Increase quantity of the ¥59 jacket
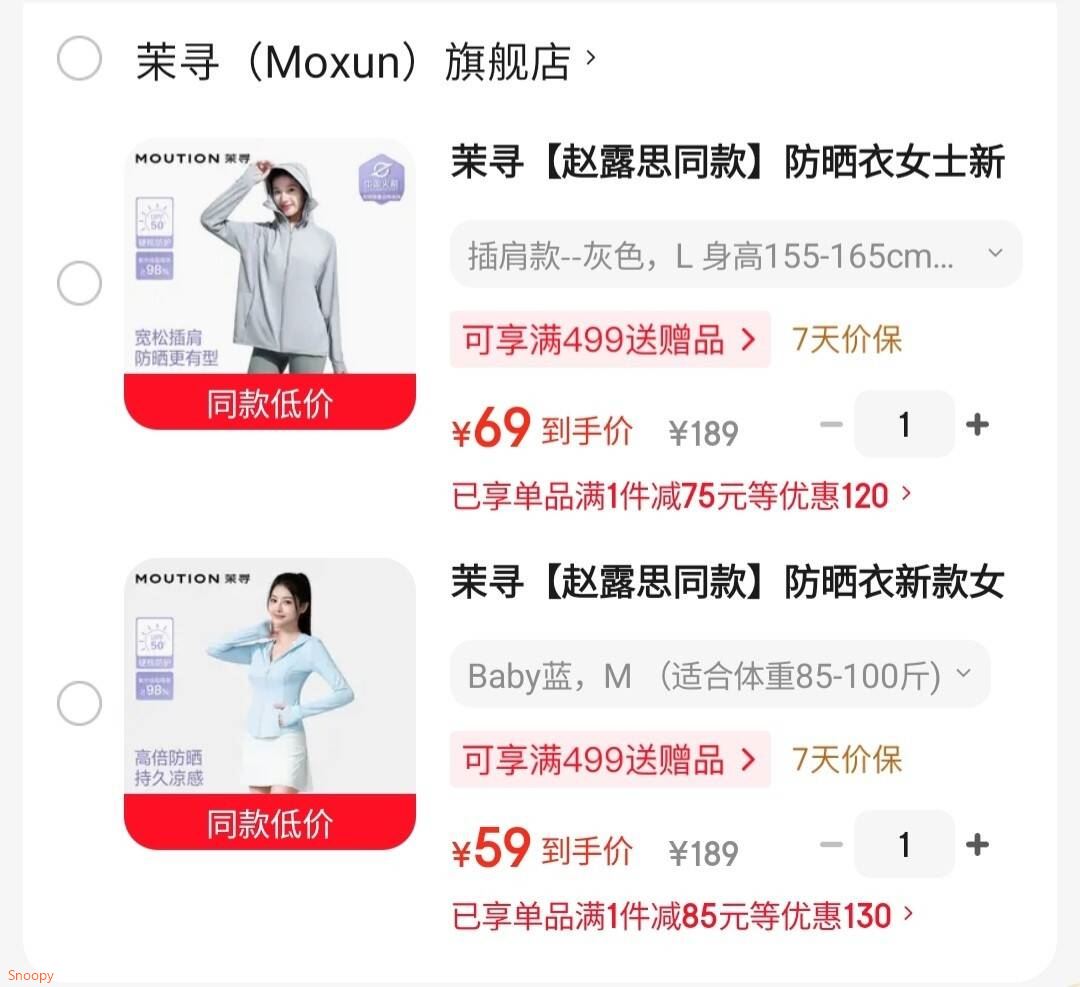Screen dimensions: 1080x987 click(977, 845)
